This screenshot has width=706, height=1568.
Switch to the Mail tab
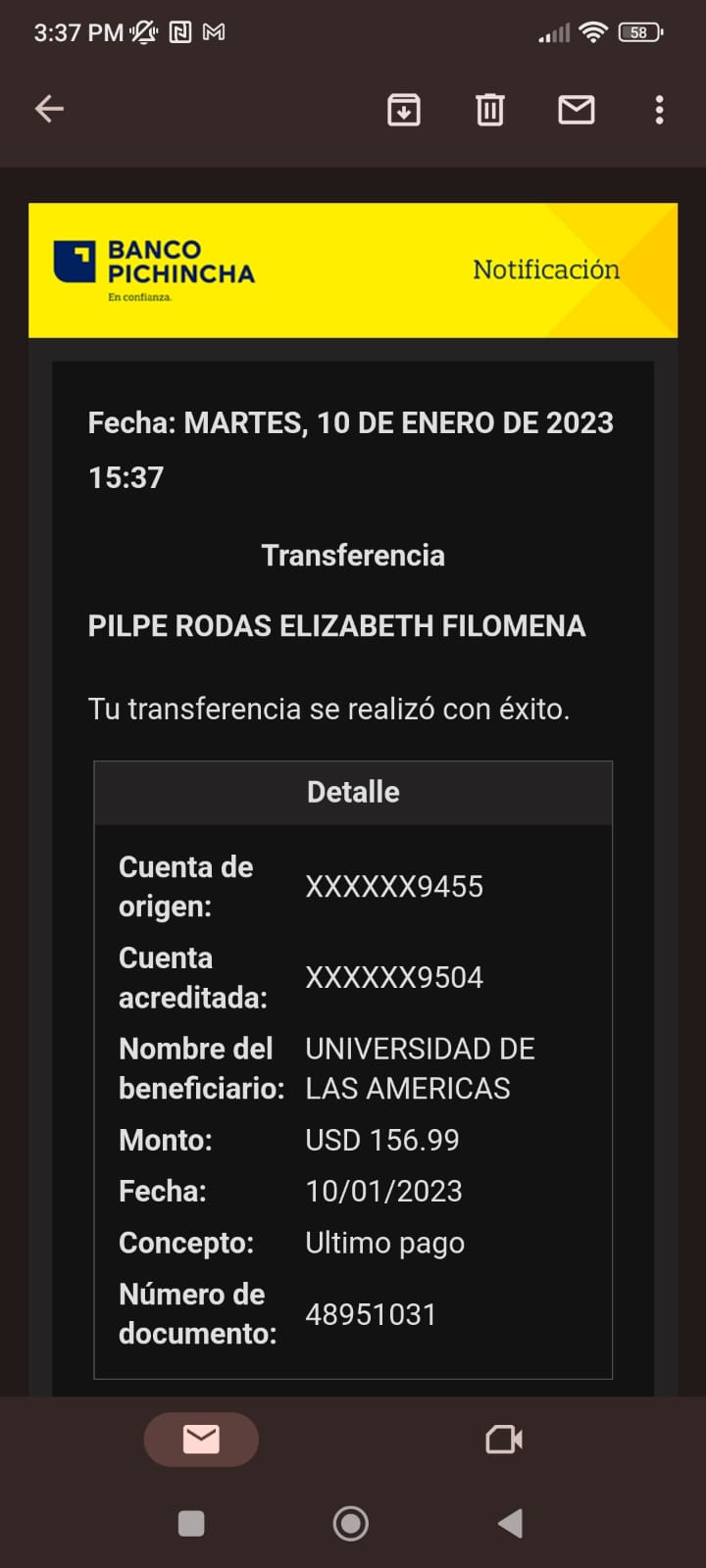(201, 1439)
